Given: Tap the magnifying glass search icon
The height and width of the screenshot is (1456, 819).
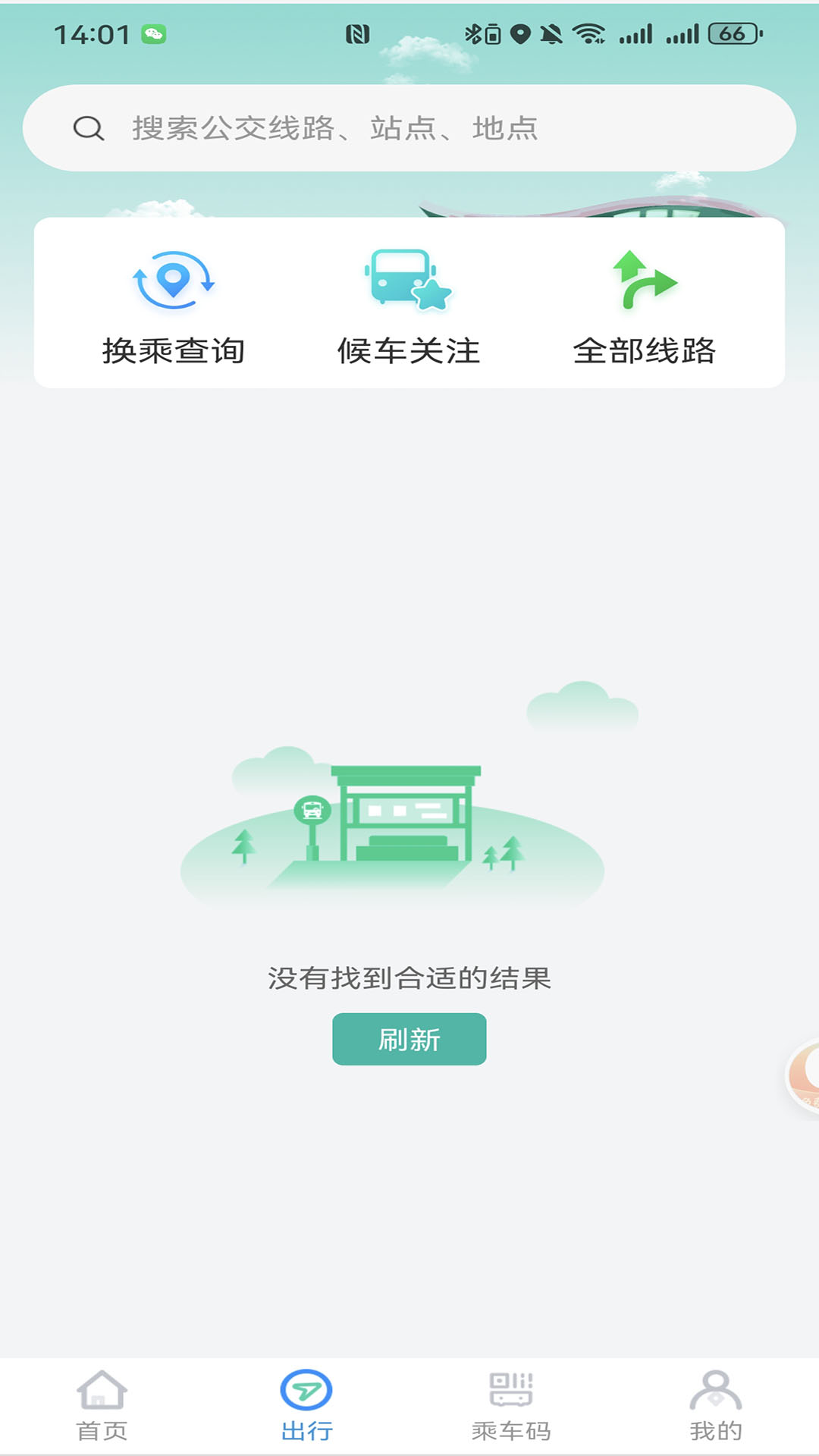Looking at the screenshot, I should click(89, 128).
